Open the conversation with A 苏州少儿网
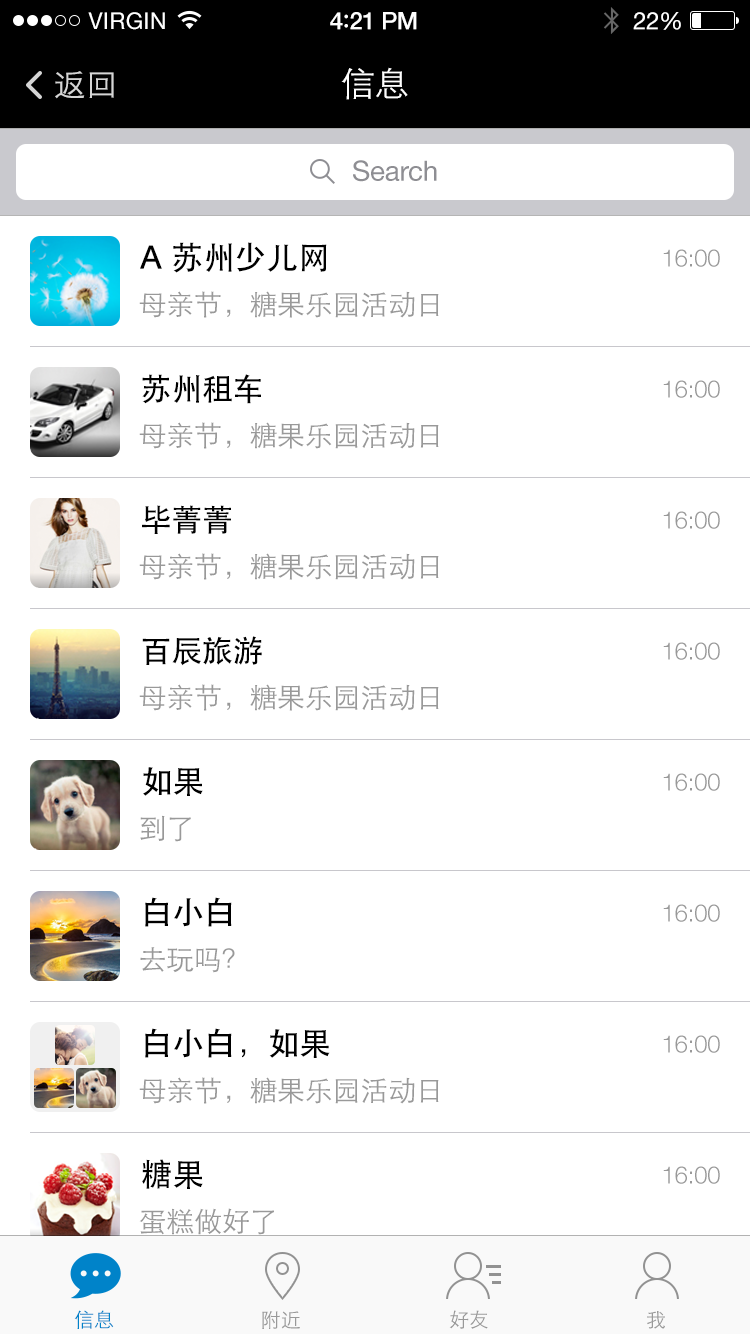 pyautogui.click(x=375, y=281)
